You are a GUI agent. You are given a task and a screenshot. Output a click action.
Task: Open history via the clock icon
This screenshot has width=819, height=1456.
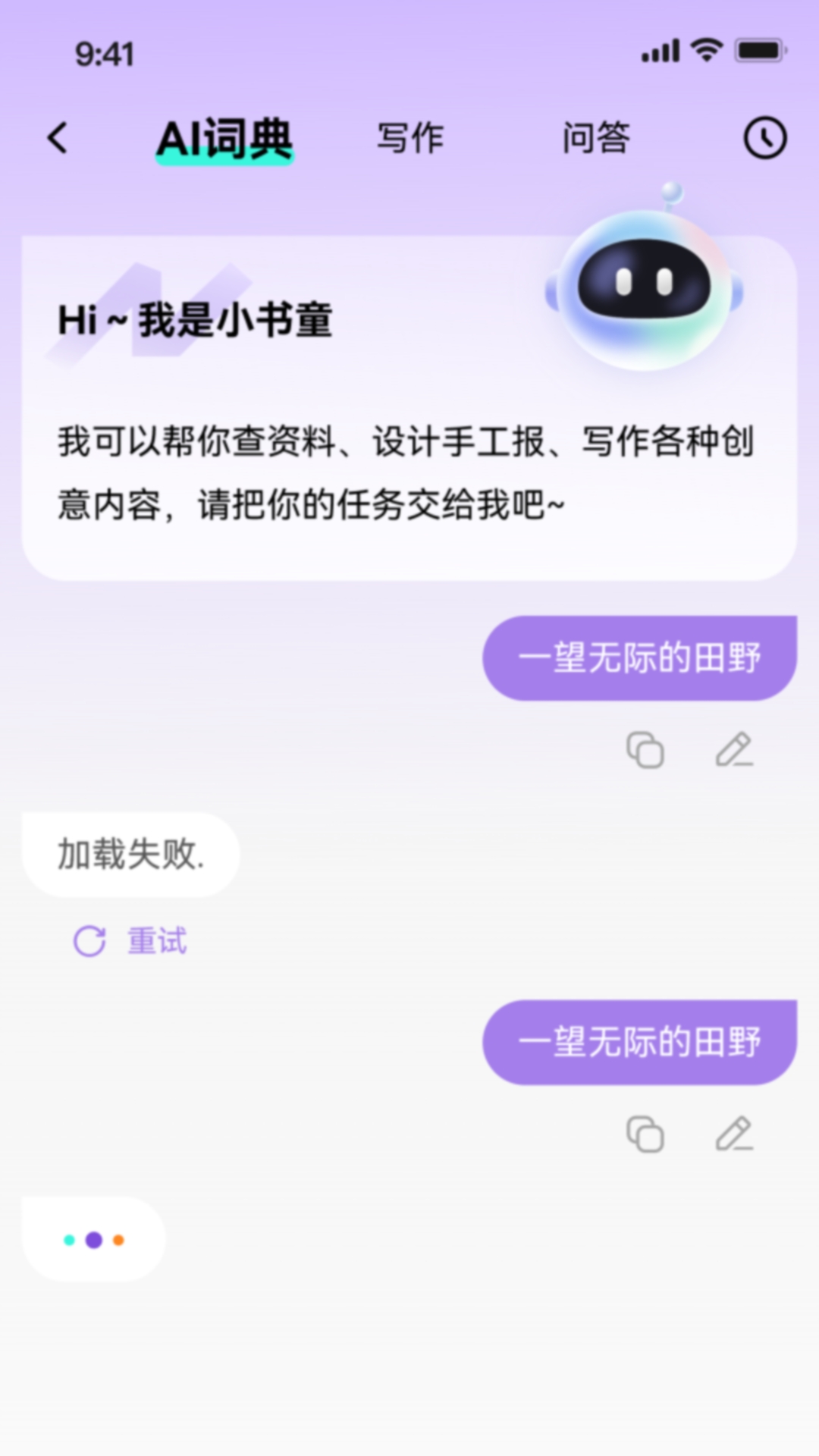(x=764, y=138)
